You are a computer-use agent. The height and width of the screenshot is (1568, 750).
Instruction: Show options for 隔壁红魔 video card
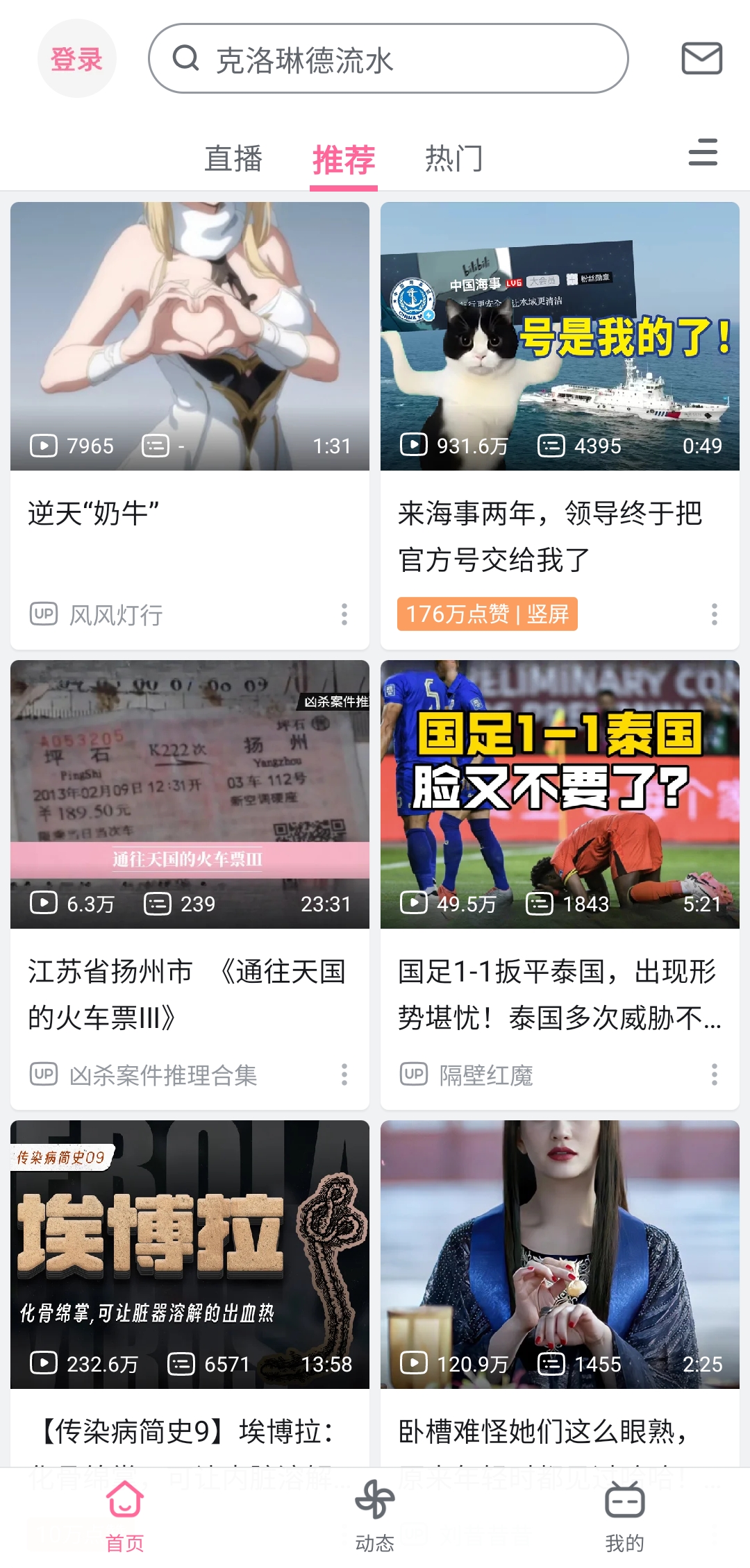715,1074
